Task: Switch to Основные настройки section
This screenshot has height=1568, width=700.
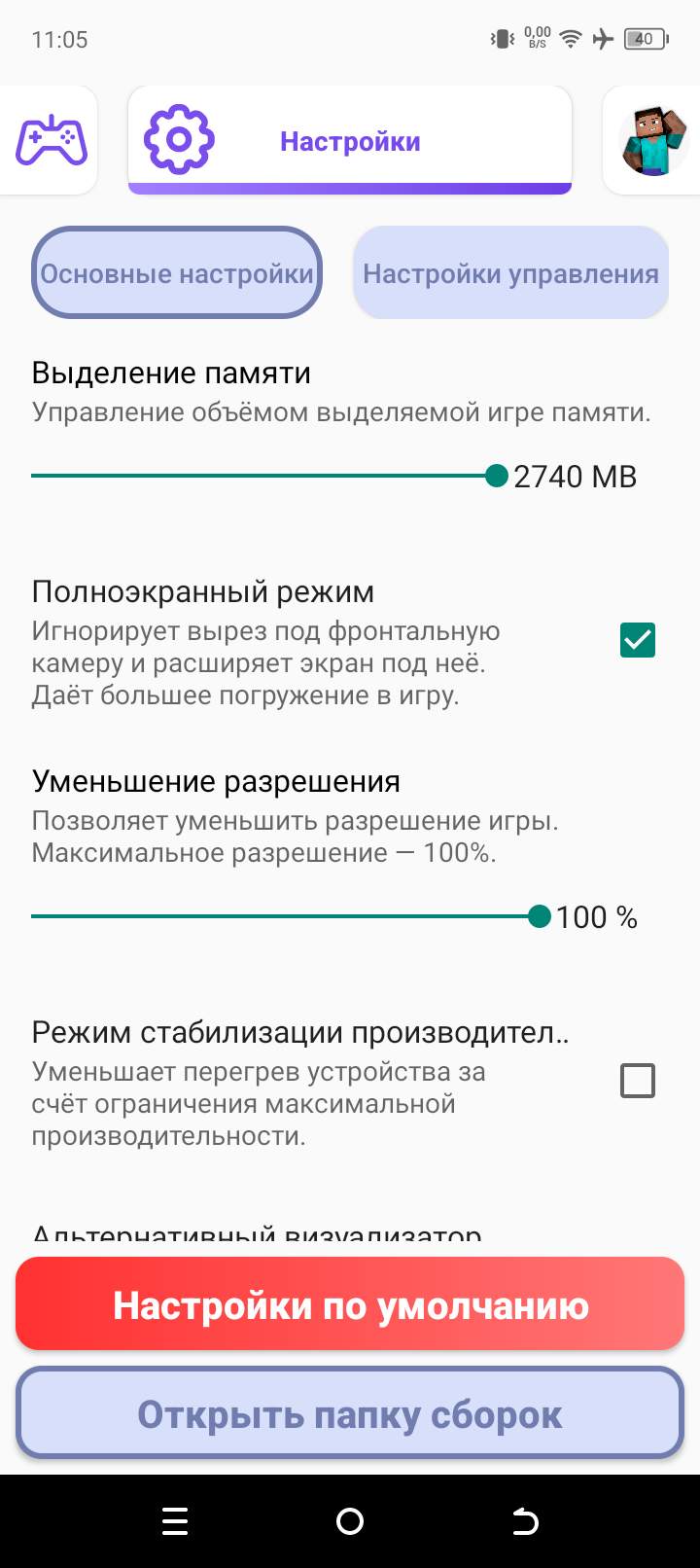Action: (177, 273)
